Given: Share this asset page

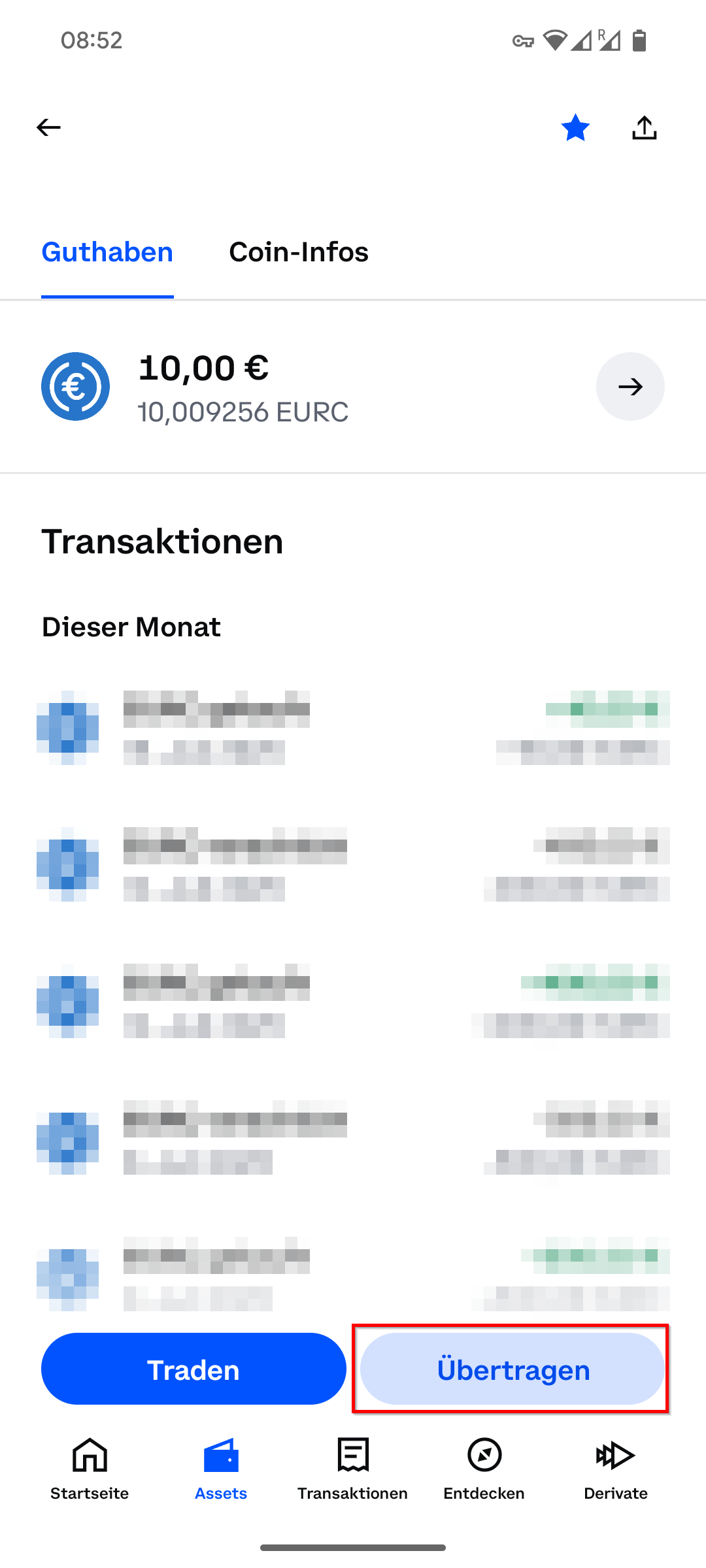Looking at the screenshot, I should tap(645, 127).
